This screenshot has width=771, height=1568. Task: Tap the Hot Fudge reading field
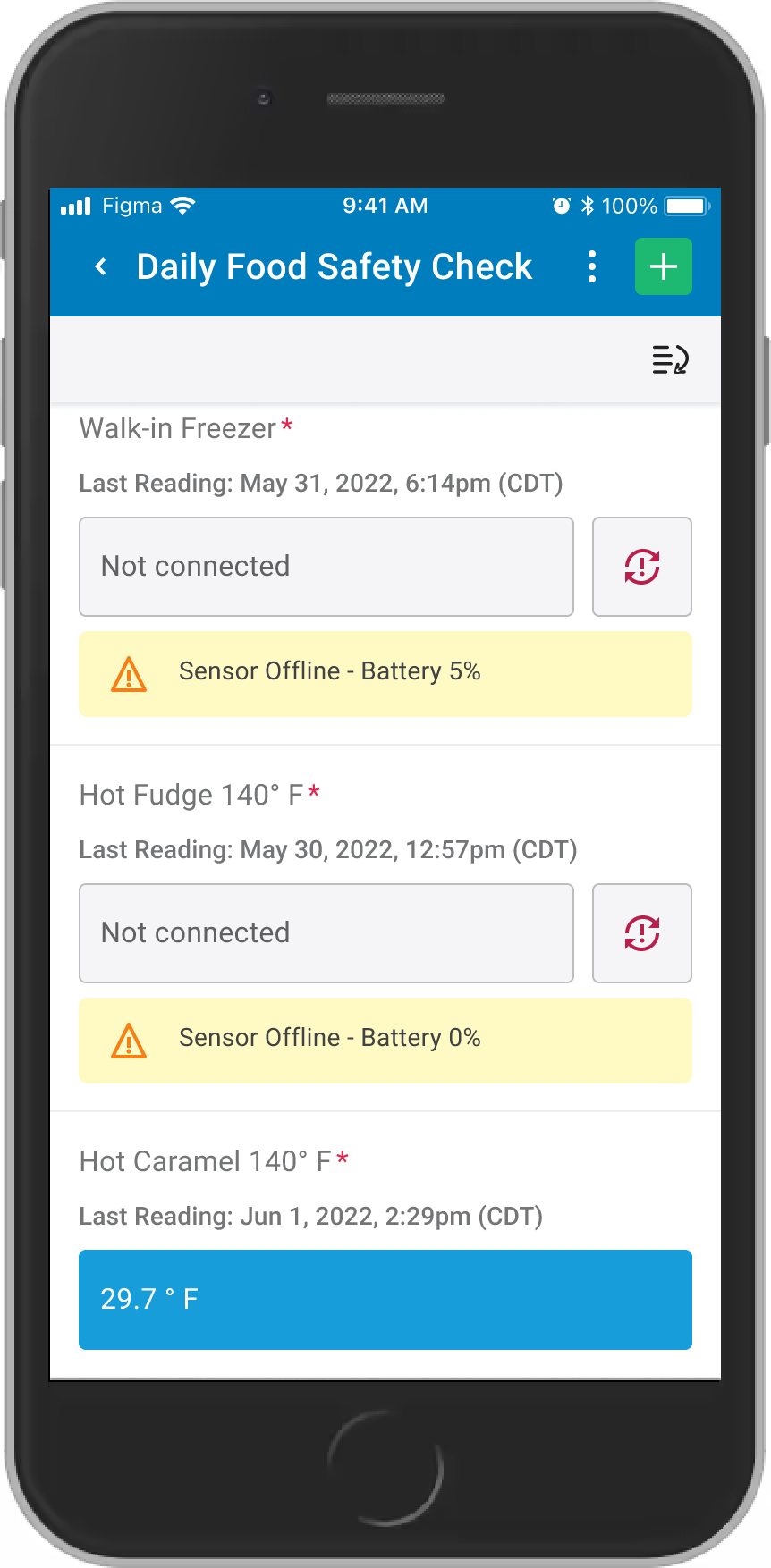326,933
